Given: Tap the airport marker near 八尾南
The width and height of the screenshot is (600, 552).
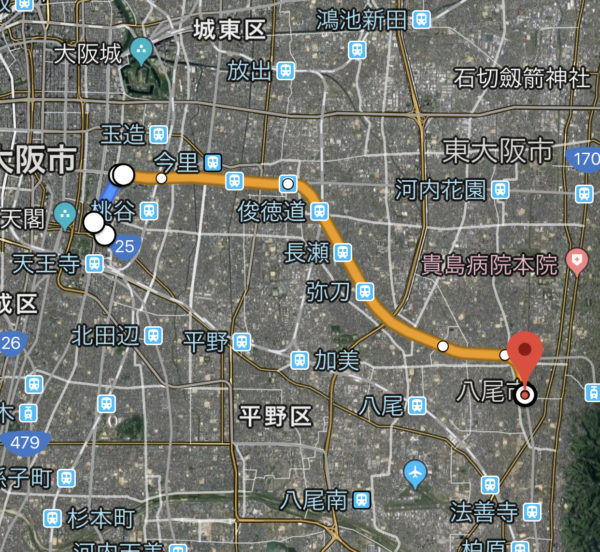Looking at the screenshot, I should [417, 472].
